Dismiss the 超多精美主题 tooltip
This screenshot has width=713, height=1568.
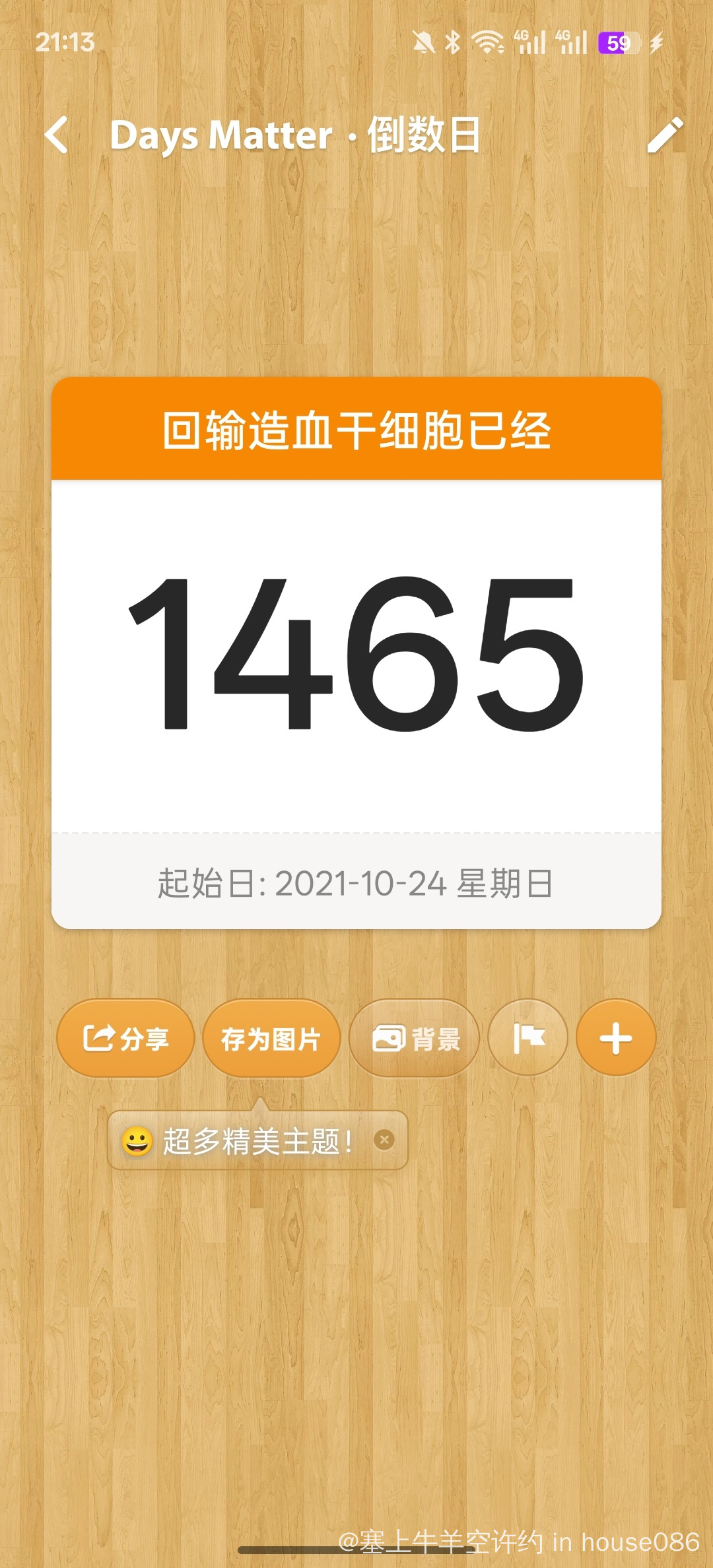coord(384,1140)
